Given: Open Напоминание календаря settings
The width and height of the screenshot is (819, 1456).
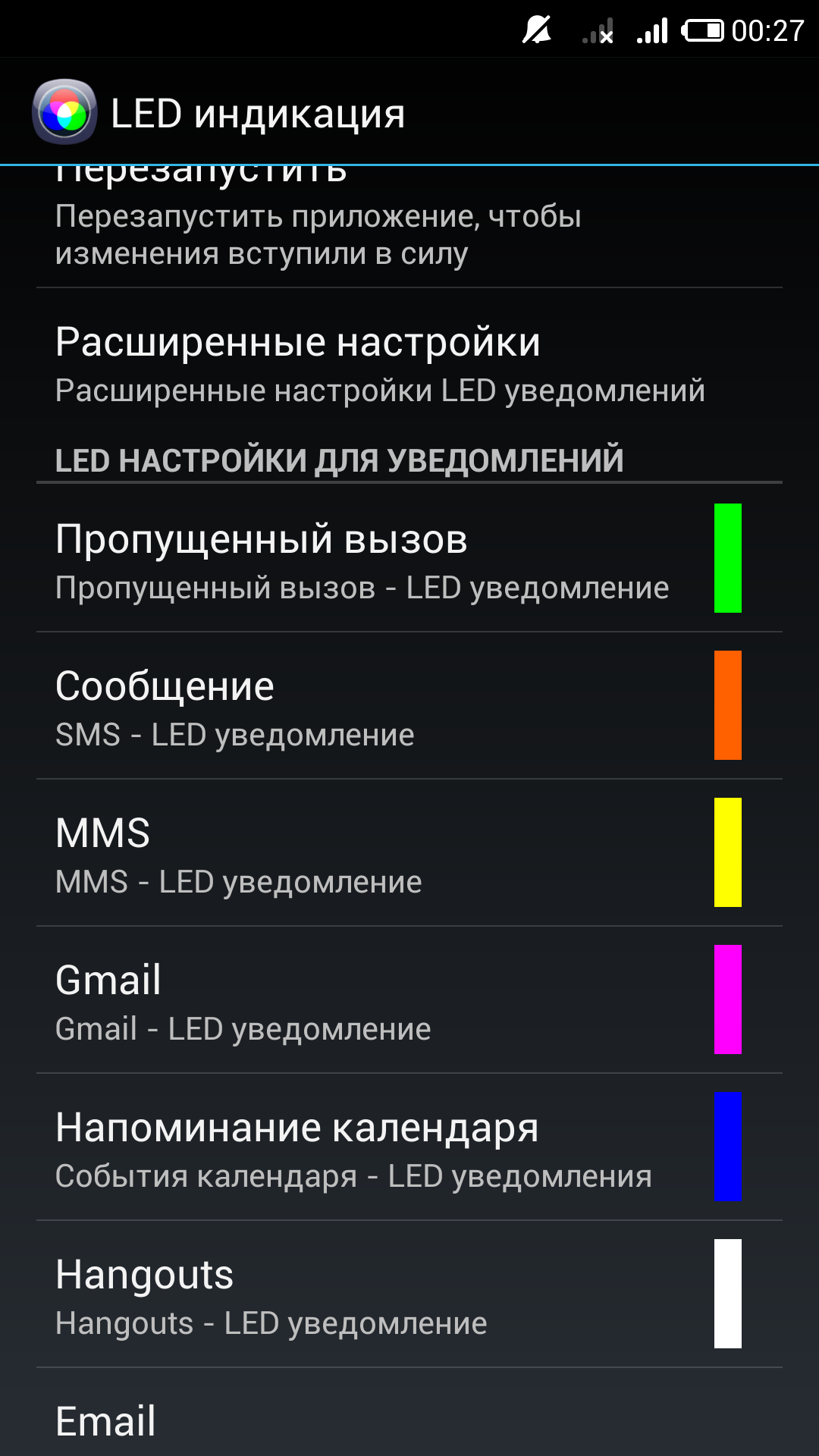Looking at the screenshot, I should (364, 1148).
